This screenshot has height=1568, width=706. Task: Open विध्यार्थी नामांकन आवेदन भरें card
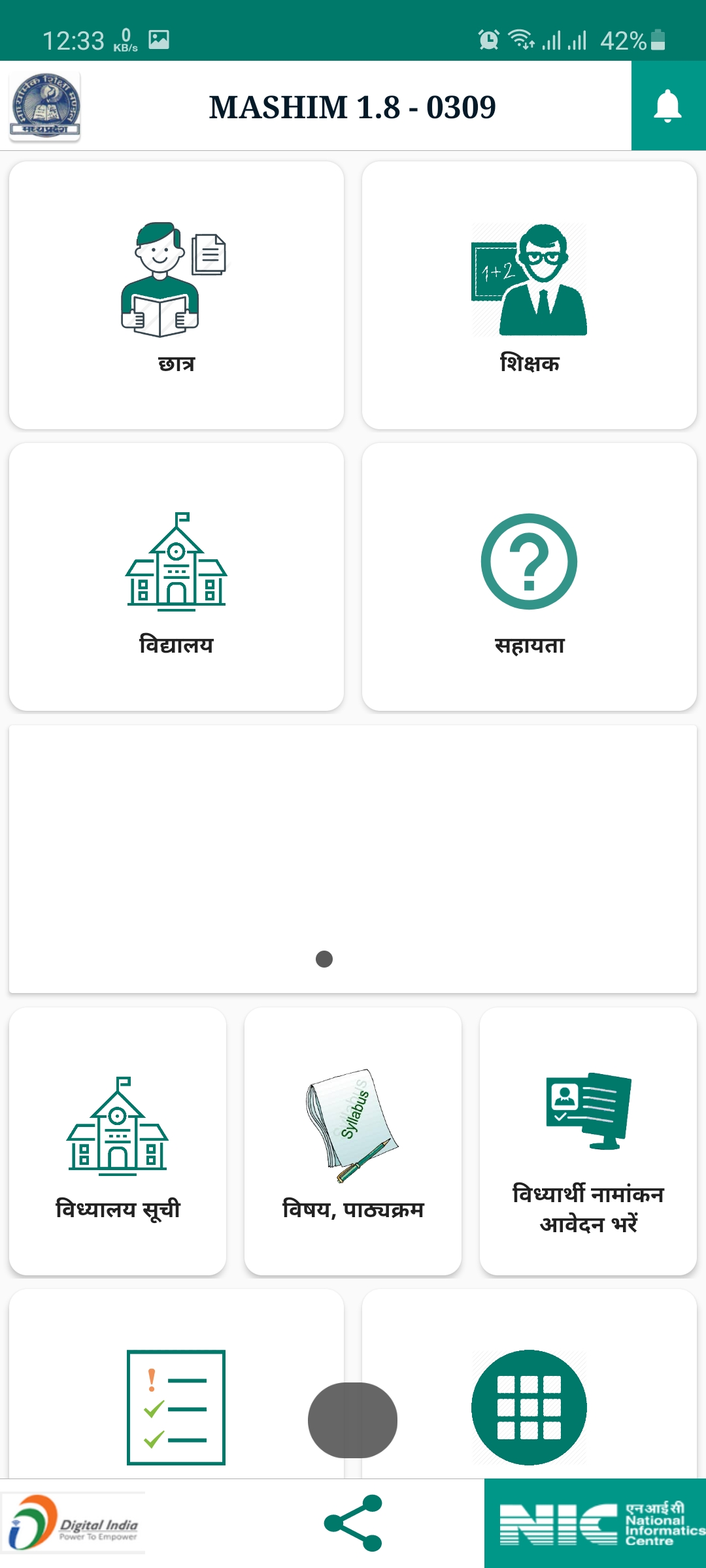(x=588, y=1141)
